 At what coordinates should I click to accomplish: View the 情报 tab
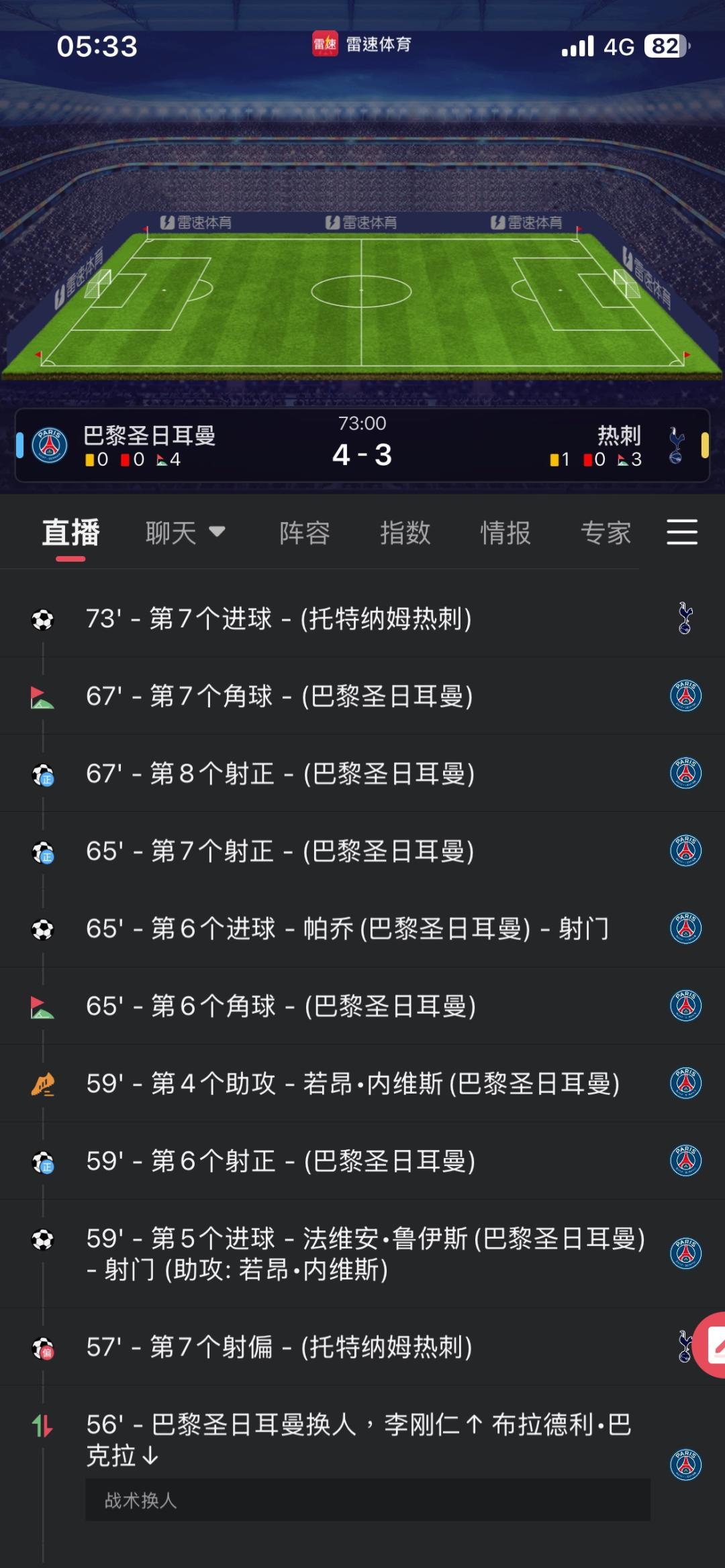505,533
